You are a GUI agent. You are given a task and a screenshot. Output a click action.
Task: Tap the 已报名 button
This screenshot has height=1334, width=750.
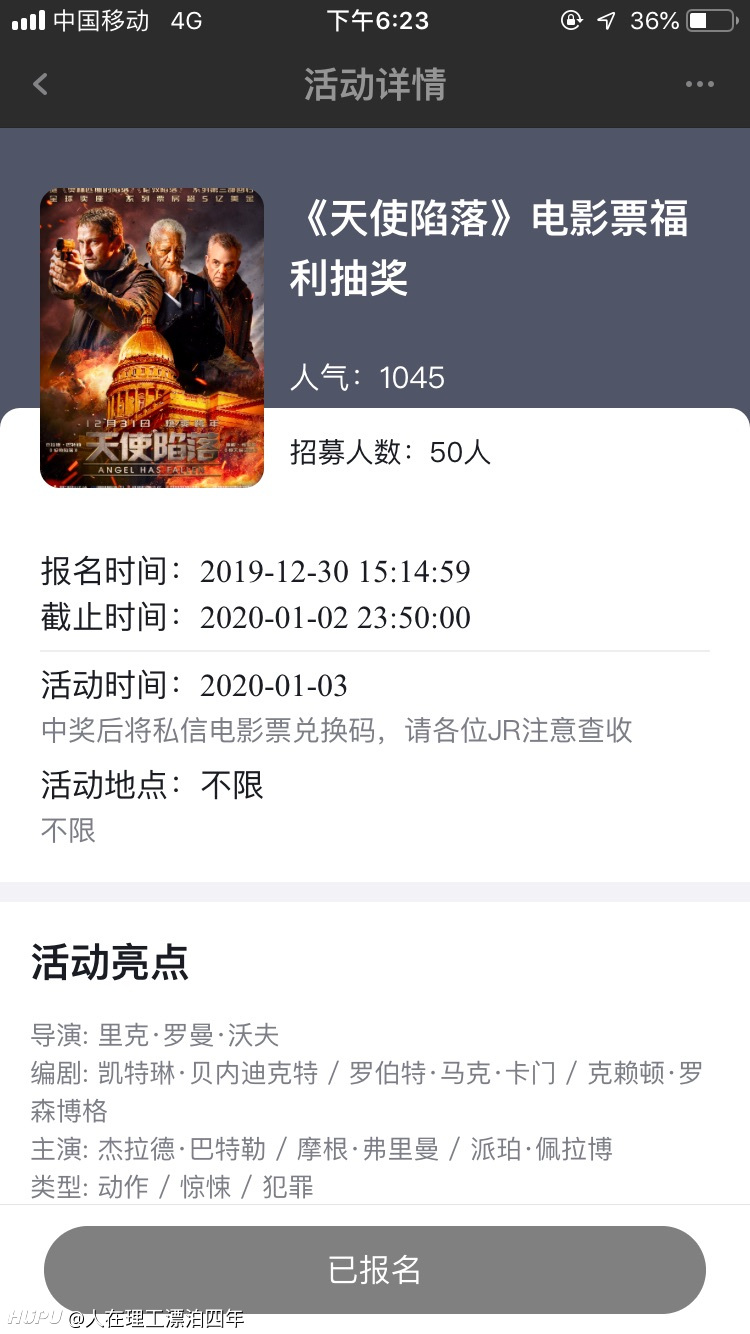click(x=375, y=1269)
